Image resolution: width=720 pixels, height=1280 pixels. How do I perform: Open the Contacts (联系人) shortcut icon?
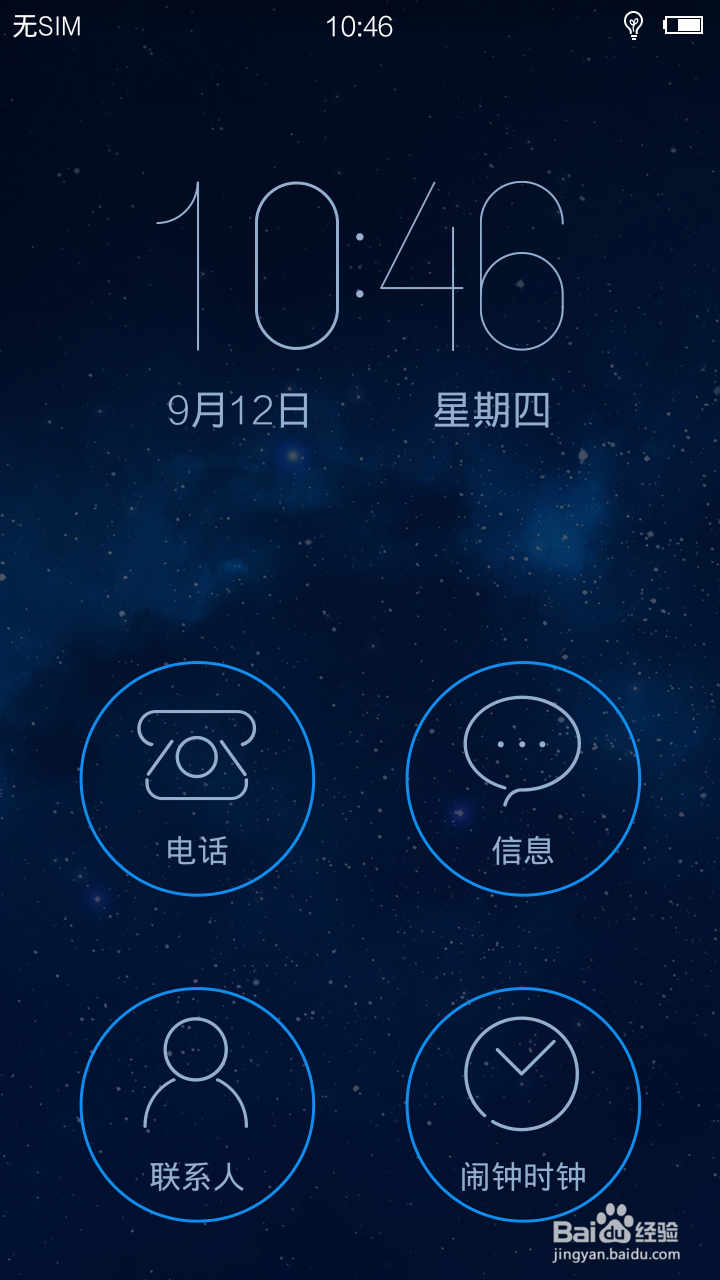(197, 1105)
